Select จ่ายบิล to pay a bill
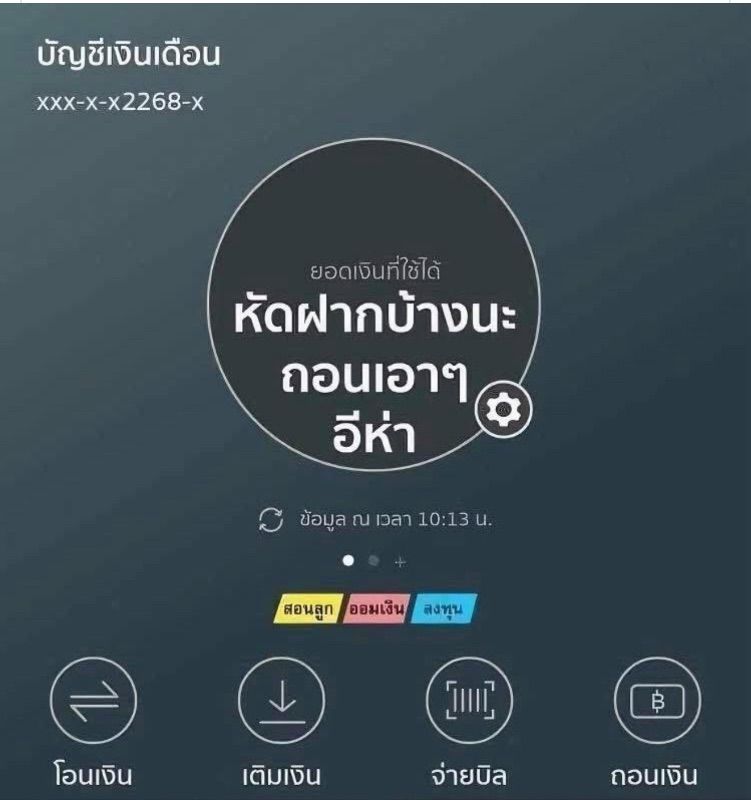 pos(469,700)
